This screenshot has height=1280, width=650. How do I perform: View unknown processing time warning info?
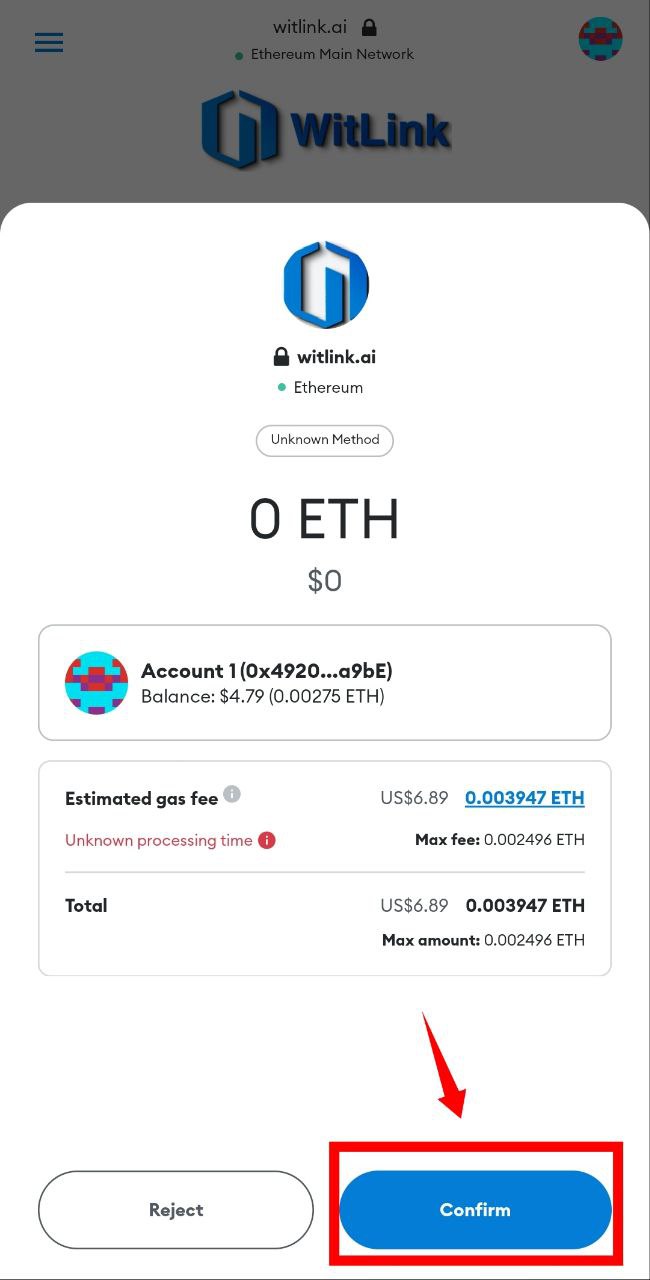tap(267, 840)
